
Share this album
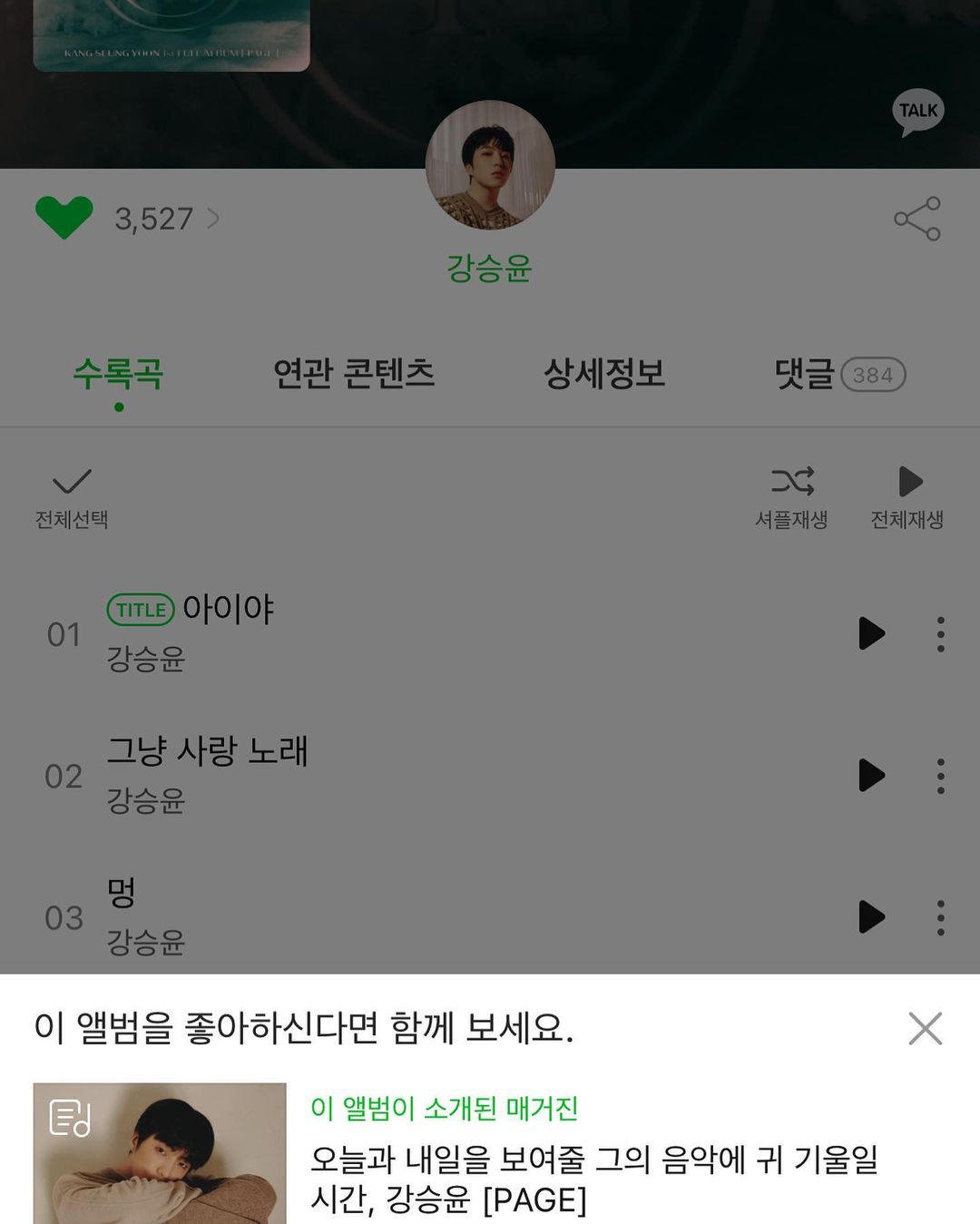[x=916, y=219]
